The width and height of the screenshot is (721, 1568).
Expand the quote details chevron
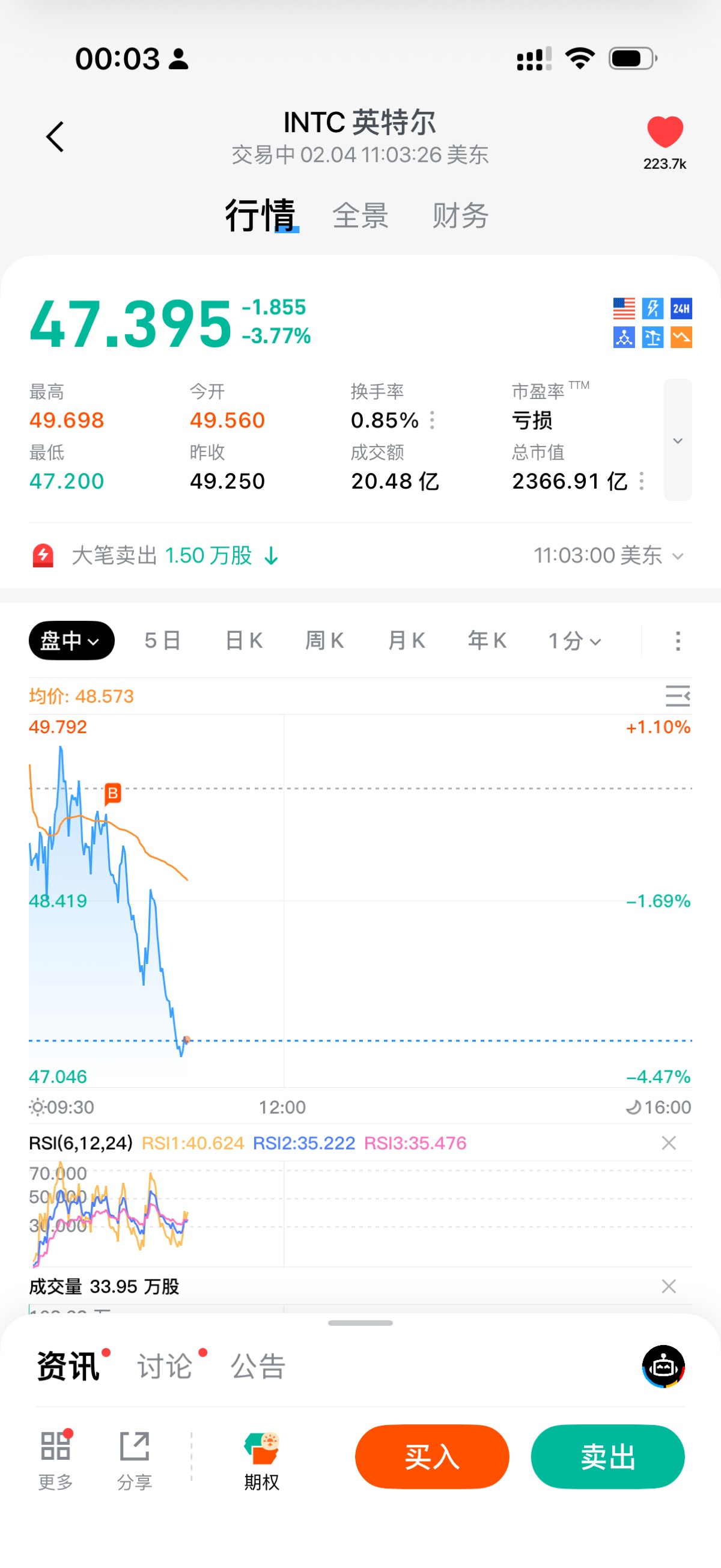(677, 440)
